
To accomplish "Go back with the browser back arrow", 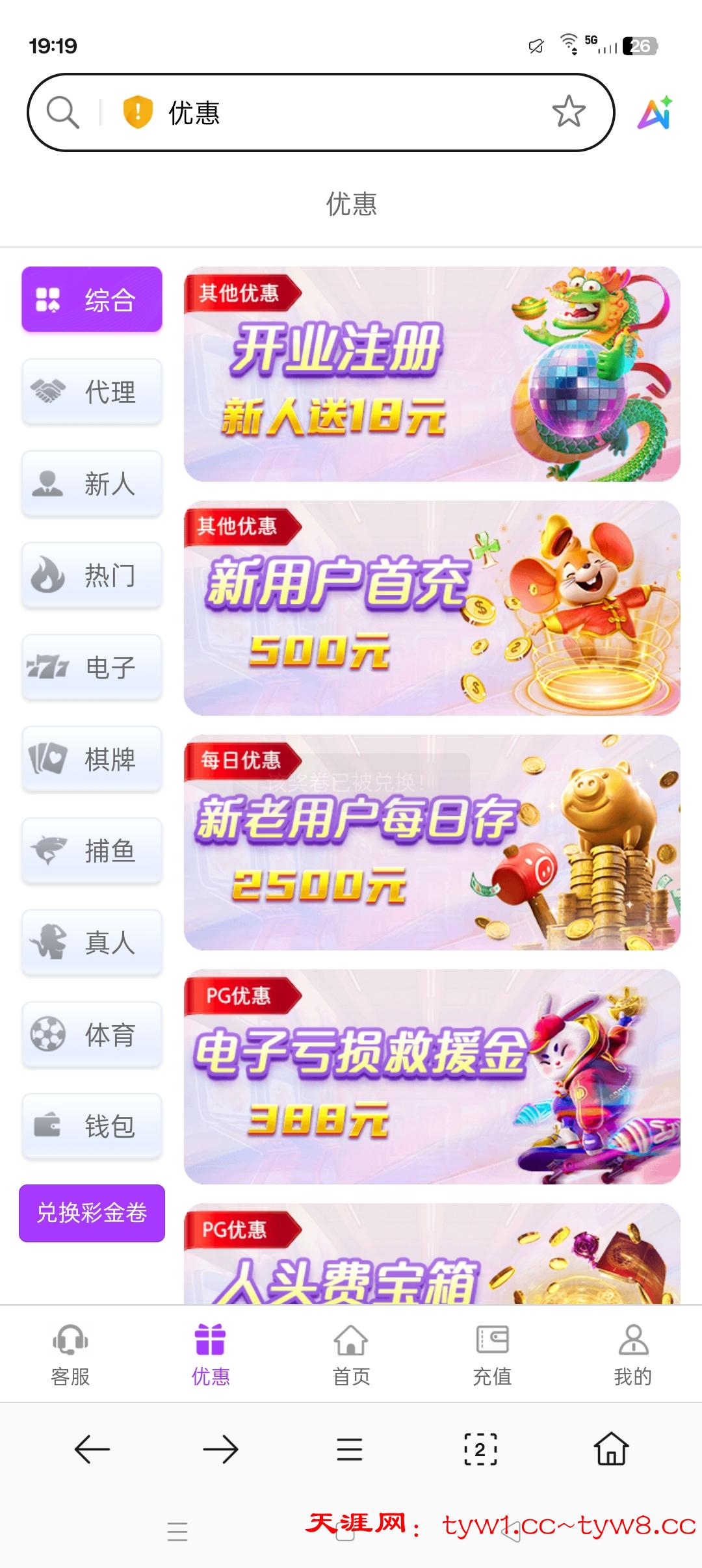I will (x=92, y=1450).
